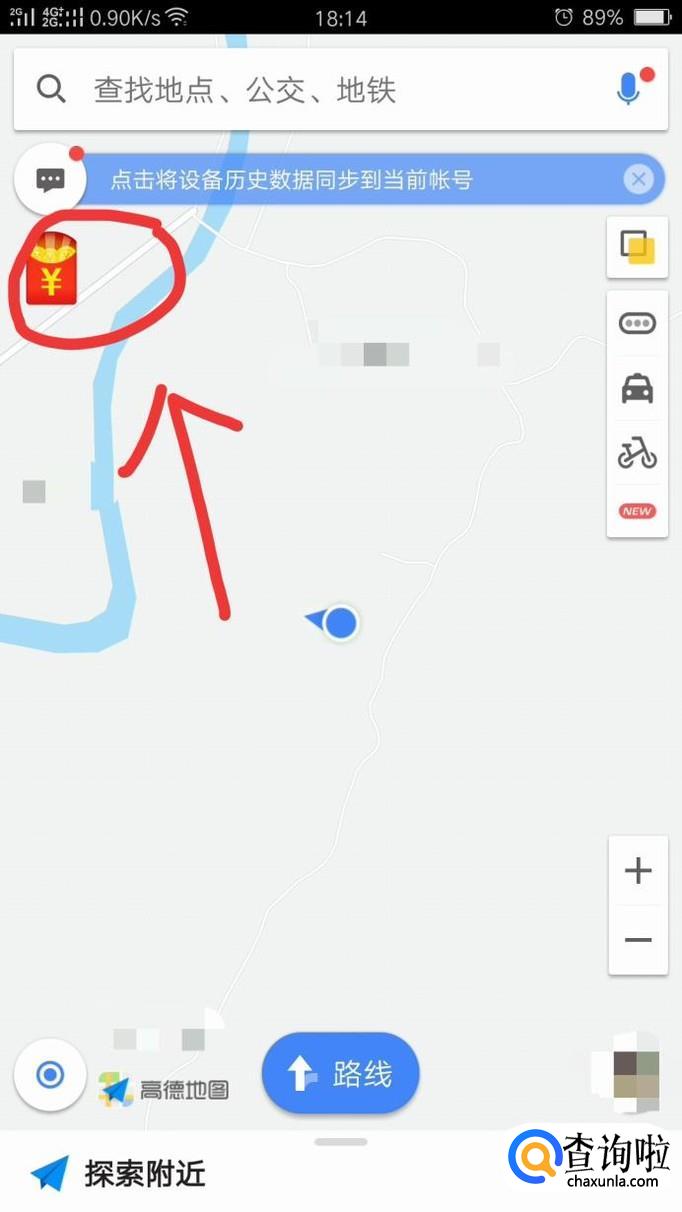
Task: Open the 路线 route planner button
Action: 340,1074
